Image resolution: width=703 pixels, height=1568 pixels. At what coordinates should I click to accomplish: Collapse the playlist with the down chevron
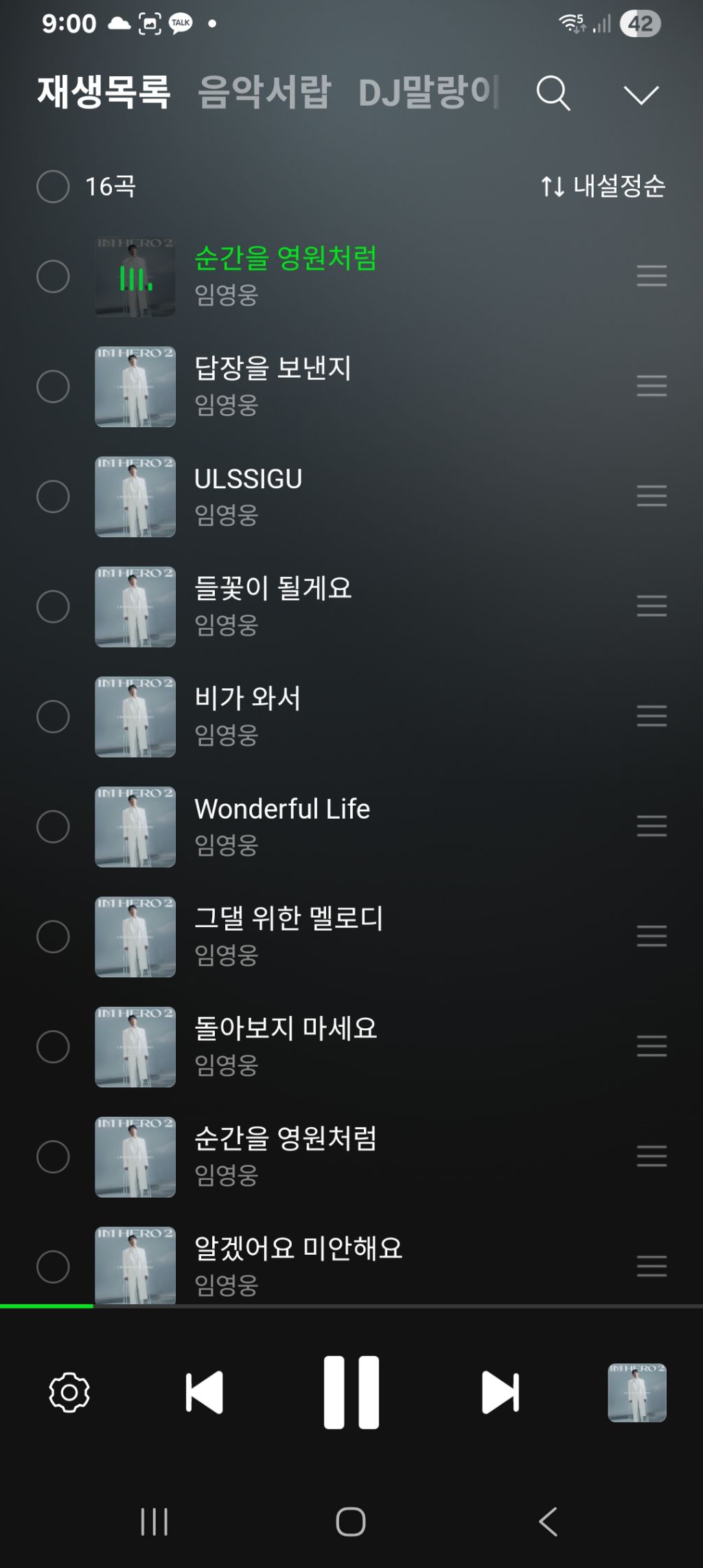641,95
